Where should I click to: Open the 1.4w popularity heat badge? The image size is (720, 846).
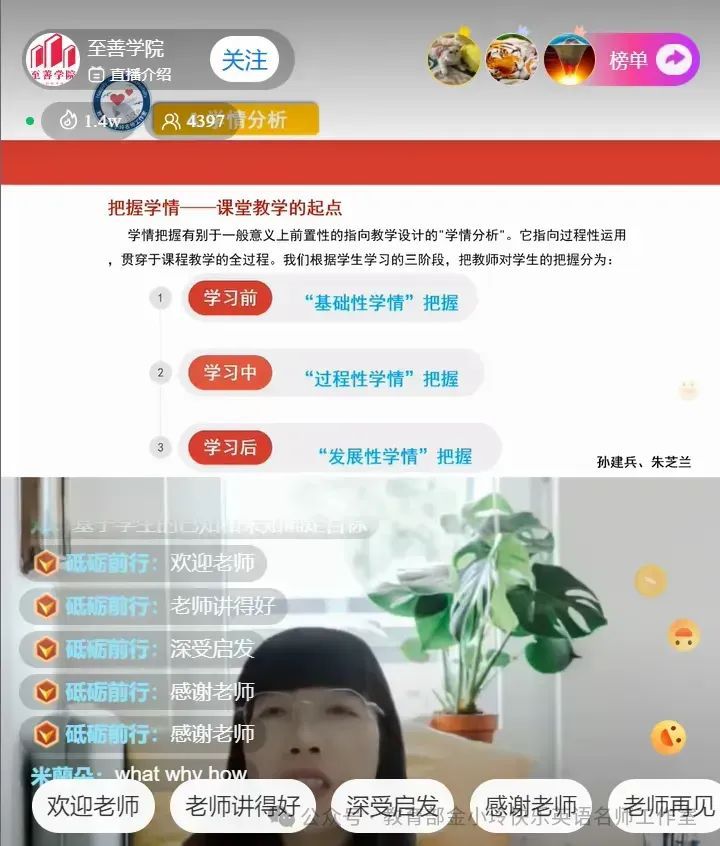click(x=90, y=121)
